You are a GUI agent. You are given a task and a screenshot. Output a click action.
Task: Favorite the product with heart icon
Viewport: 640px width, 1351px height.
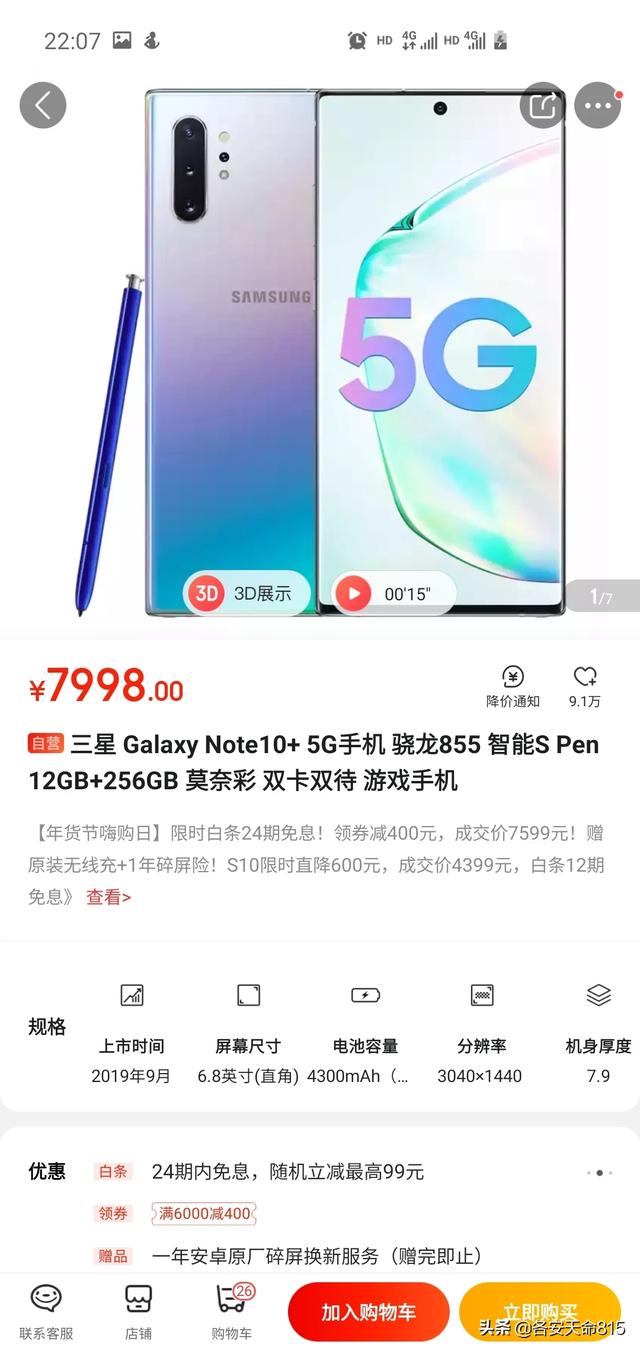click(x=585, y=687)
